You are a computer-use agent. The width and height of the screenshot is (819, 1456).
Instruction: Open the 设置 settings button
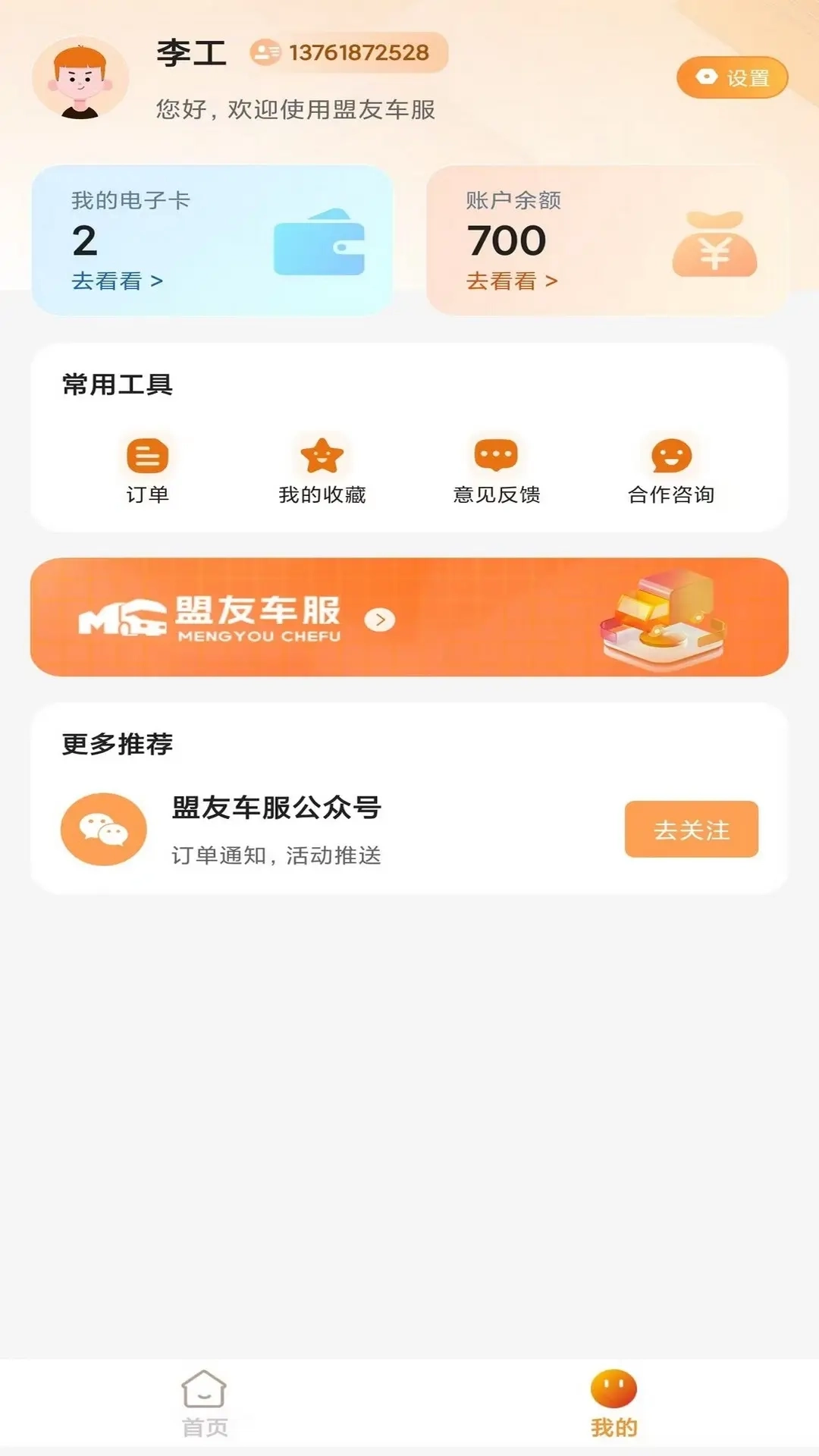coord(730,77)
